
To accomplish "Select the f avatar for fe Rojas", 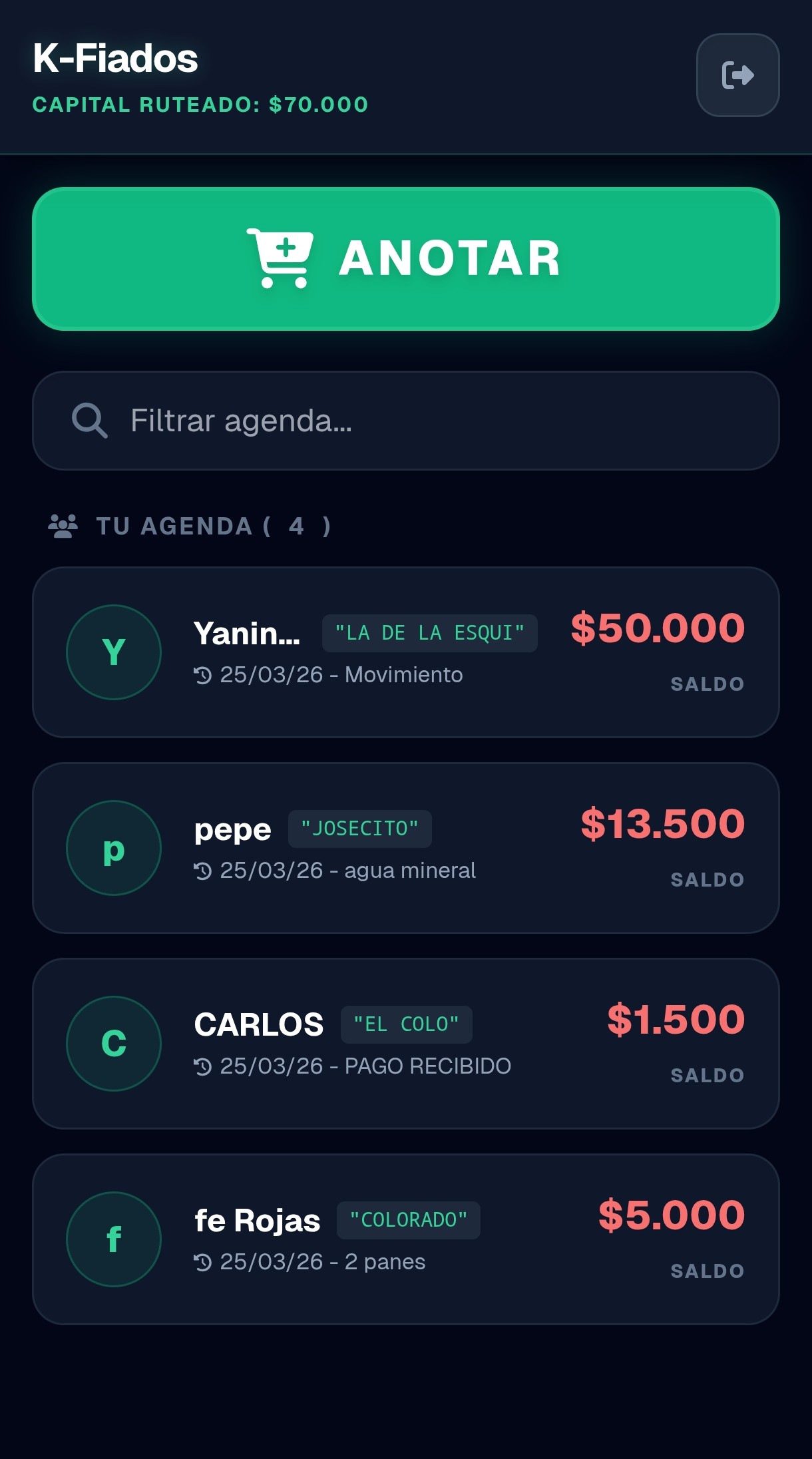I will click(113, 1239).
